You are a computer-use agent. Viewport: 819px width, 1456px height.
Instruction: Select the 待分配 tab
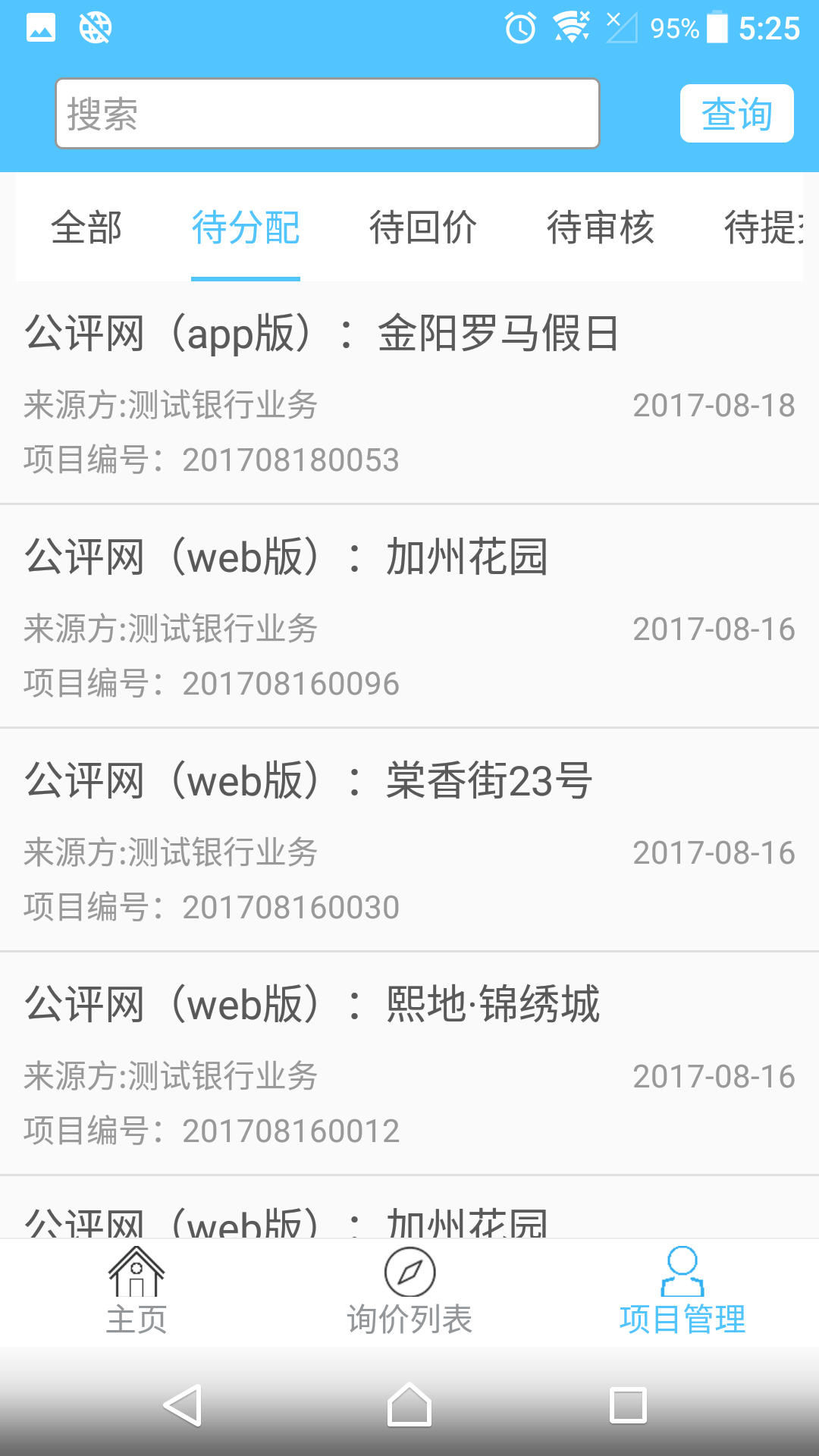click(x=246, y=227)
